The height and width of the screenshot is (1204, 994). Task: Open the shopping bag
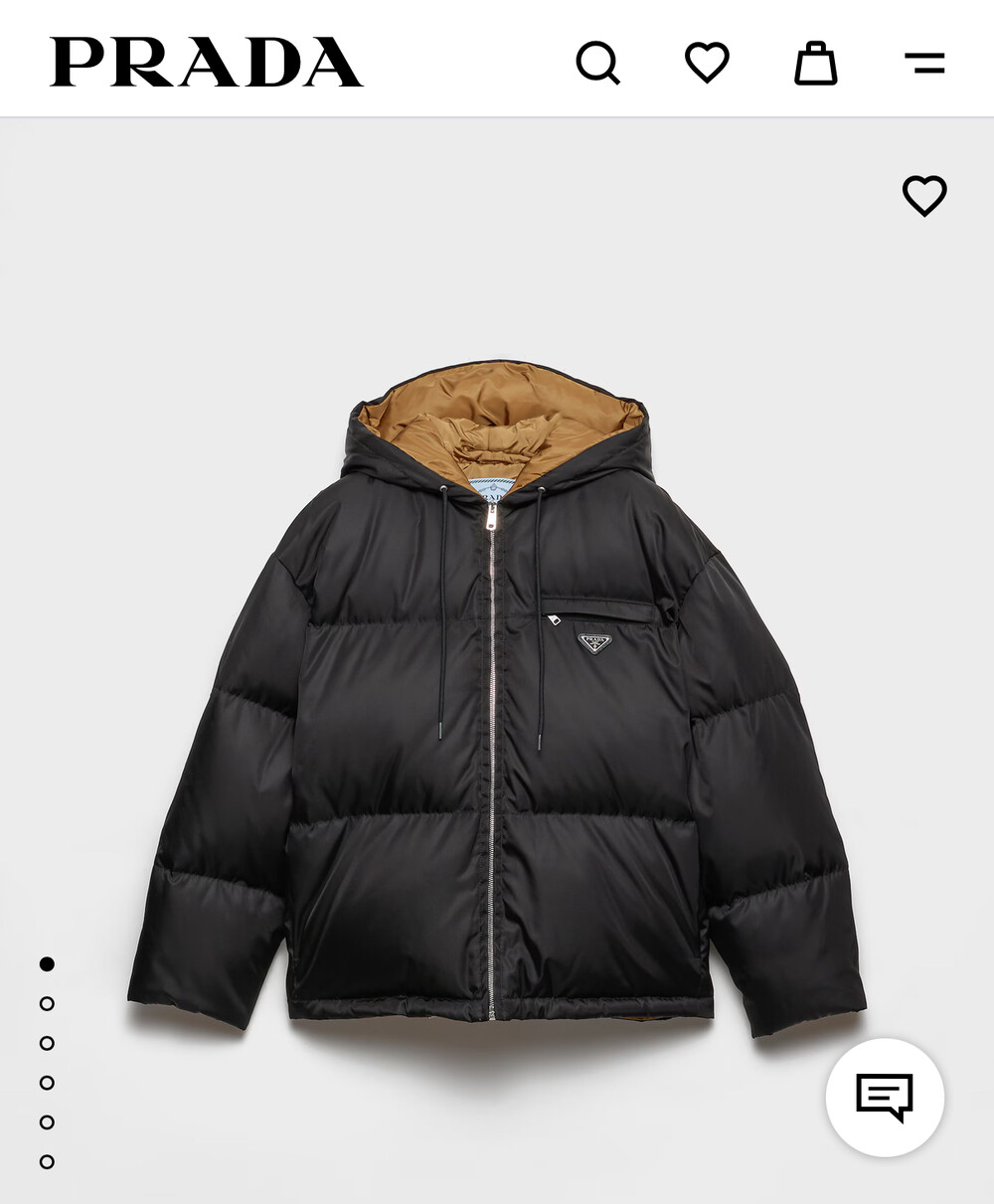(x=815, y=63)
